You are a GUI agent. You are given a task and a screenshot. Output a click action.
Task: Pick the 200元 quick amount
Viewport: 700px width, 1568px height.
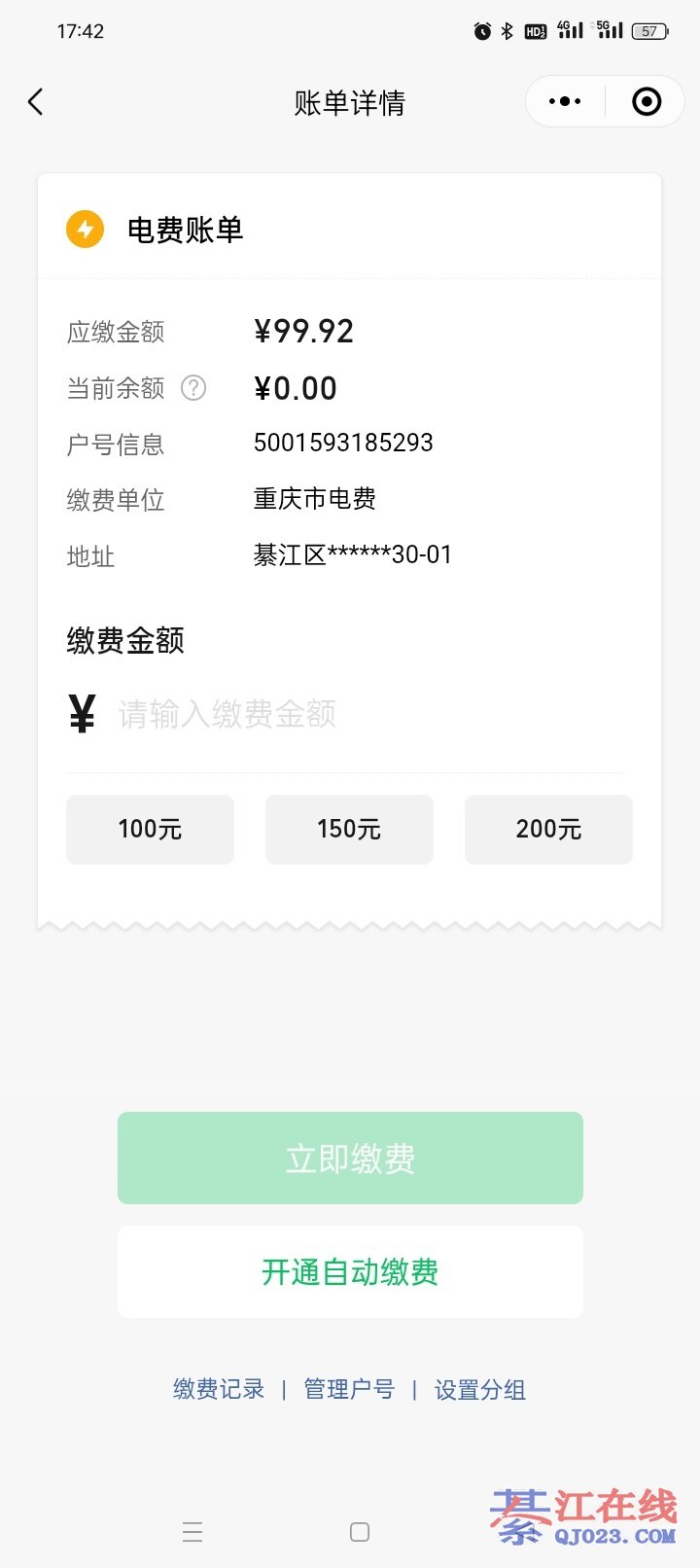click(548, 830)
